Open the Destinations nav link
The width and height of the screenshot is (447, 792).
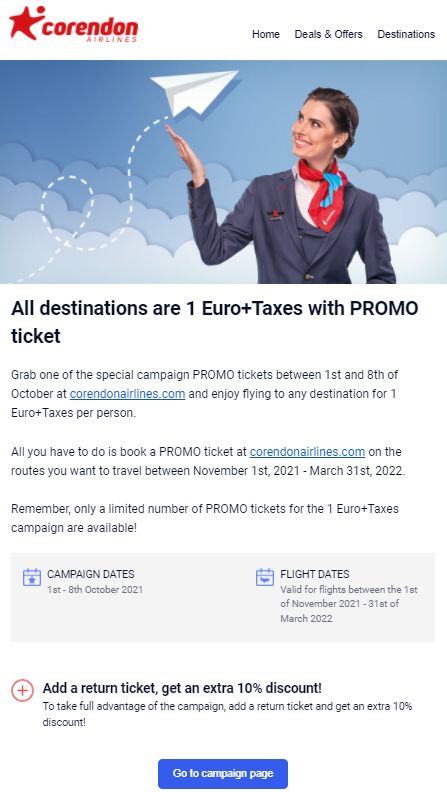[x=406, y=34]
